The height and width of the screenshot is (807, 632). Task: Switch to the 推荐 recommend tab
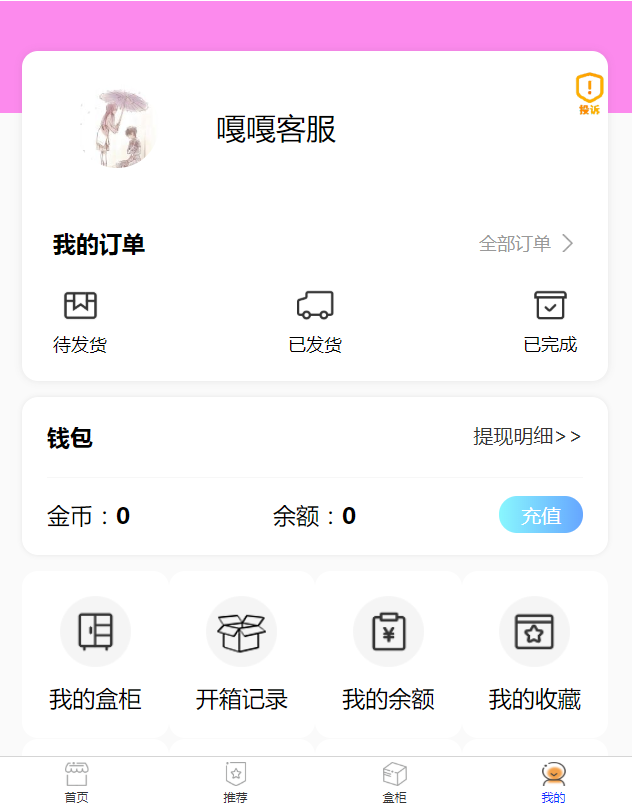pos(236,783)
